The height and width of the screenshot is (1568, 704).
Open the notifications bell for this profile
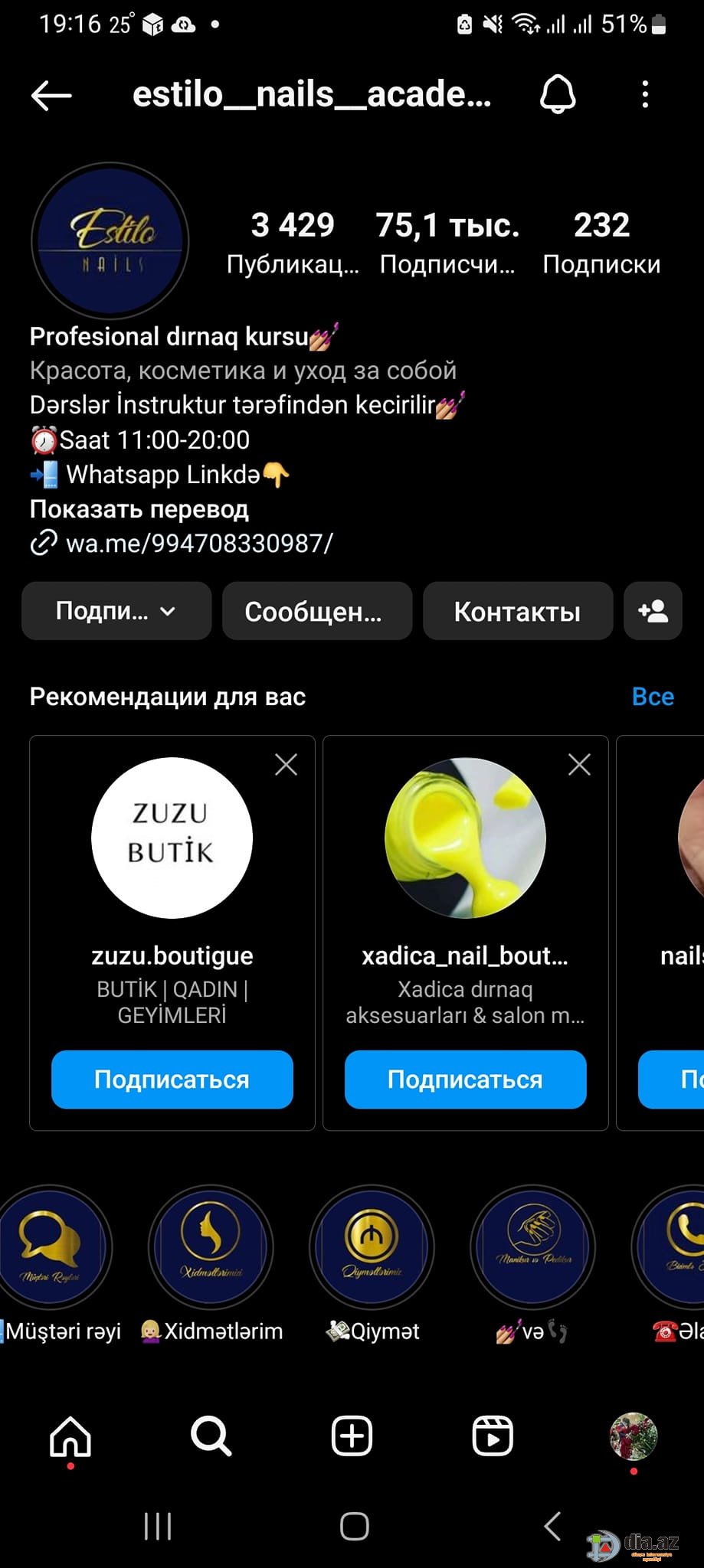(x=558, y=94)
